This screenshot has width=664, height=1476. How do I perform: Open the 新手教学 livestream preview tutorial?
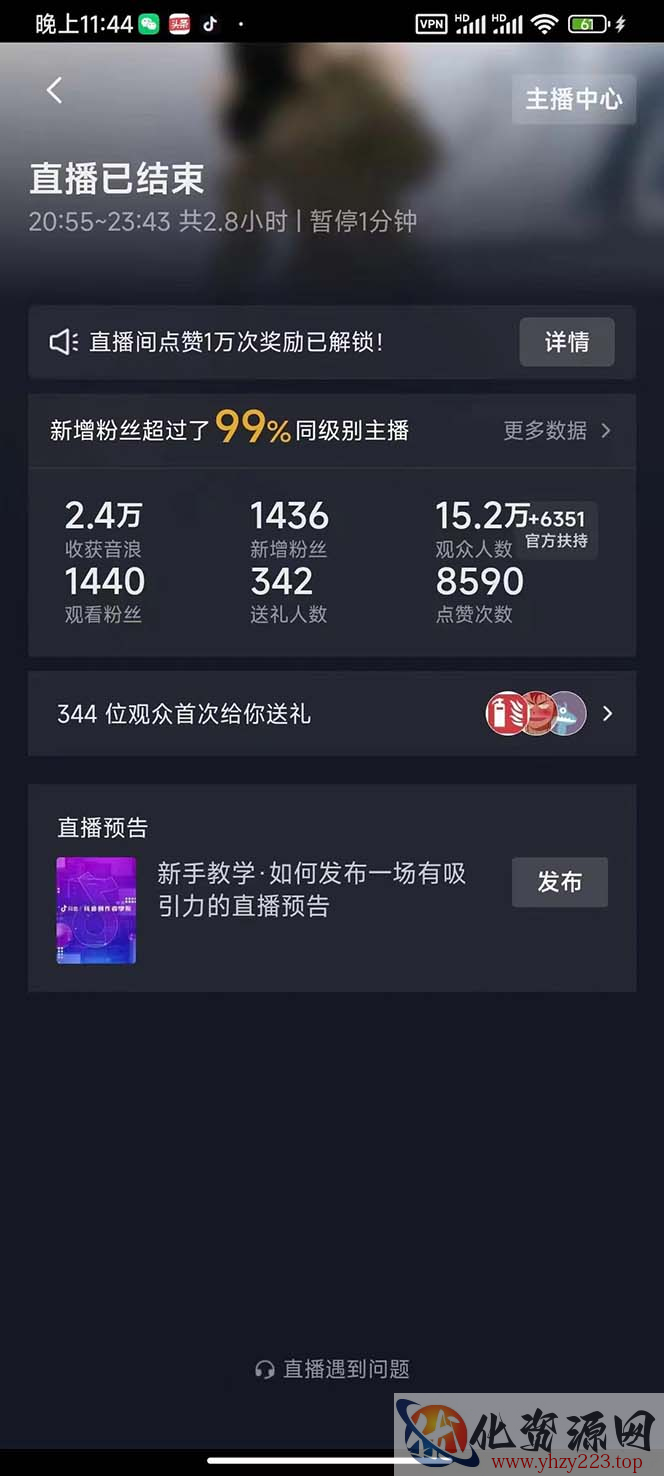click(x=312, y=889)
